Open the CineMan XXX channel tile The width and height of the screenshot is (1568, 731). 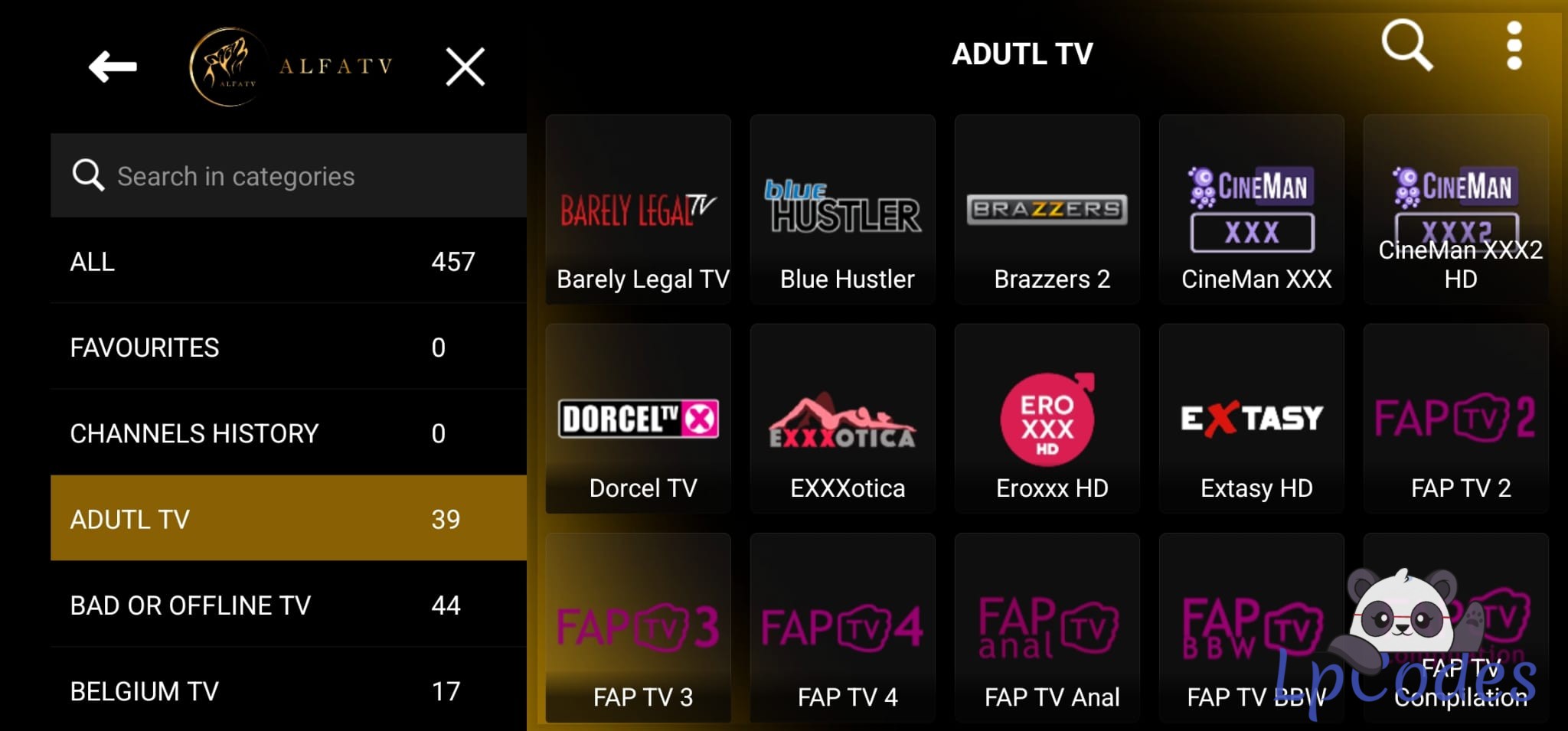pos(1252,210)
